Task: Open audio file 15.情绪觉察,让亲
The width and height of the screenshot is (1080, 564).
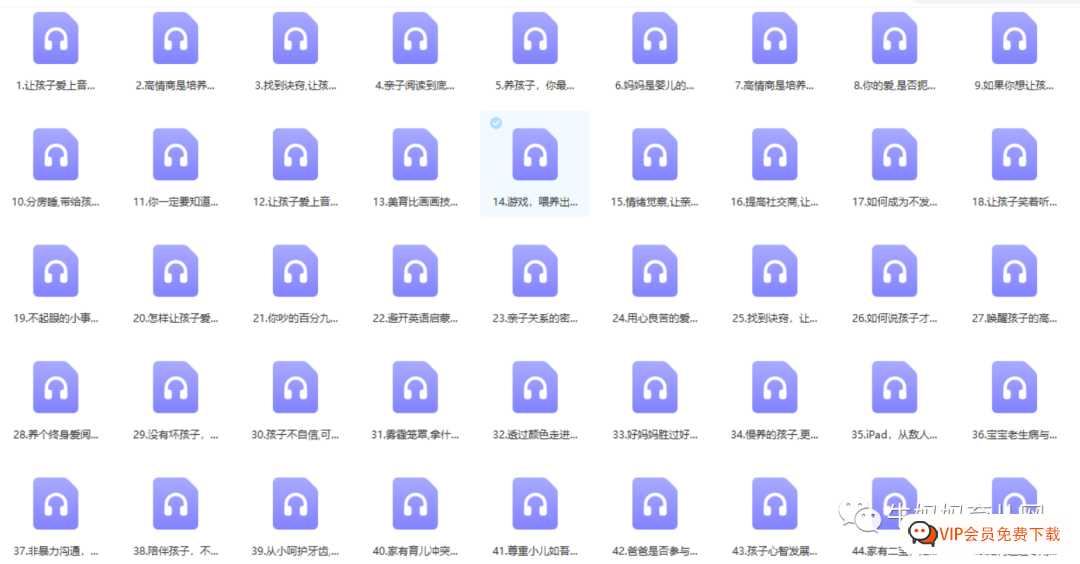Action: 655,155
